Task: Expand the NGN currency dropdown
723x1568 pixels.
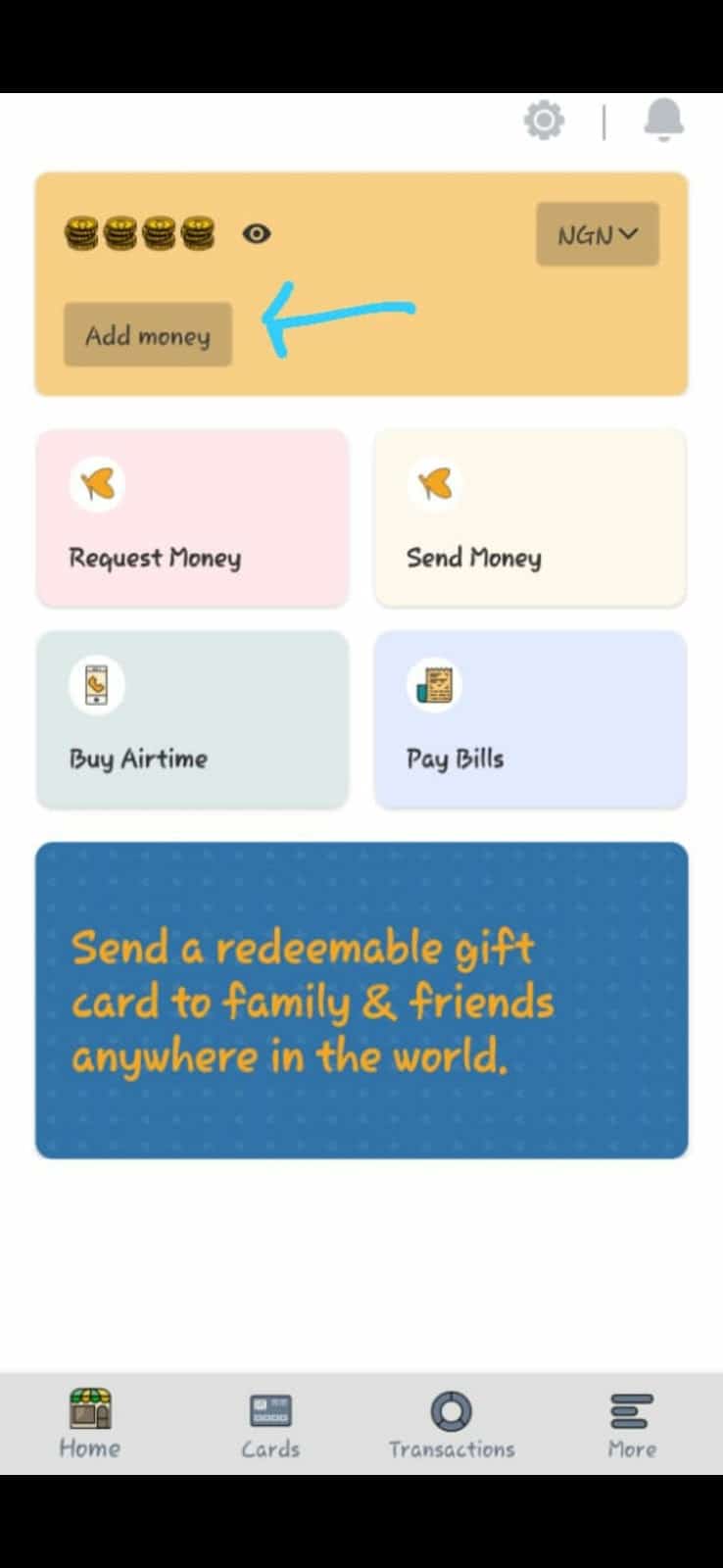Action: tap(598, 234)
